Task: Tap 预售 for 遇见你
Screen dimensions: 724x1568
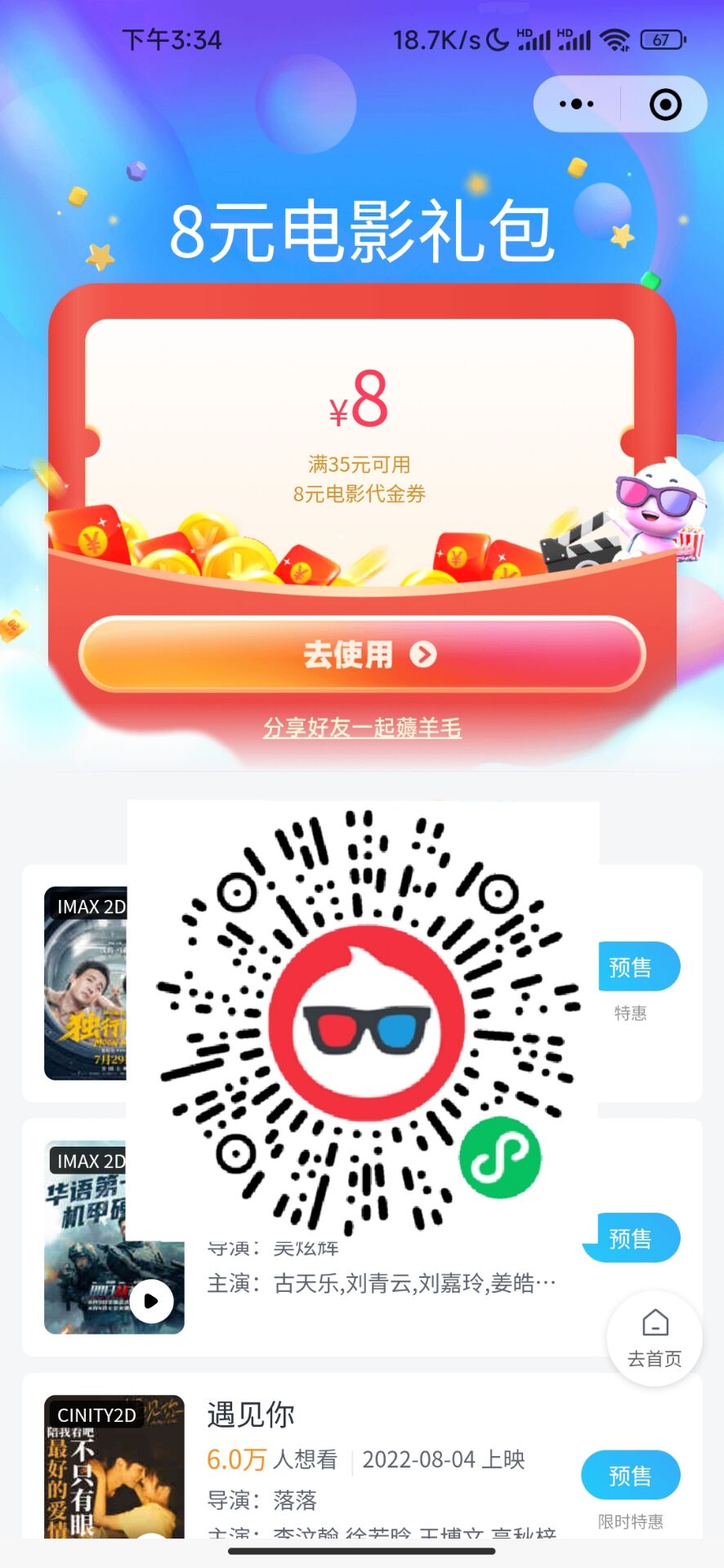Action: click(630, 1475)
